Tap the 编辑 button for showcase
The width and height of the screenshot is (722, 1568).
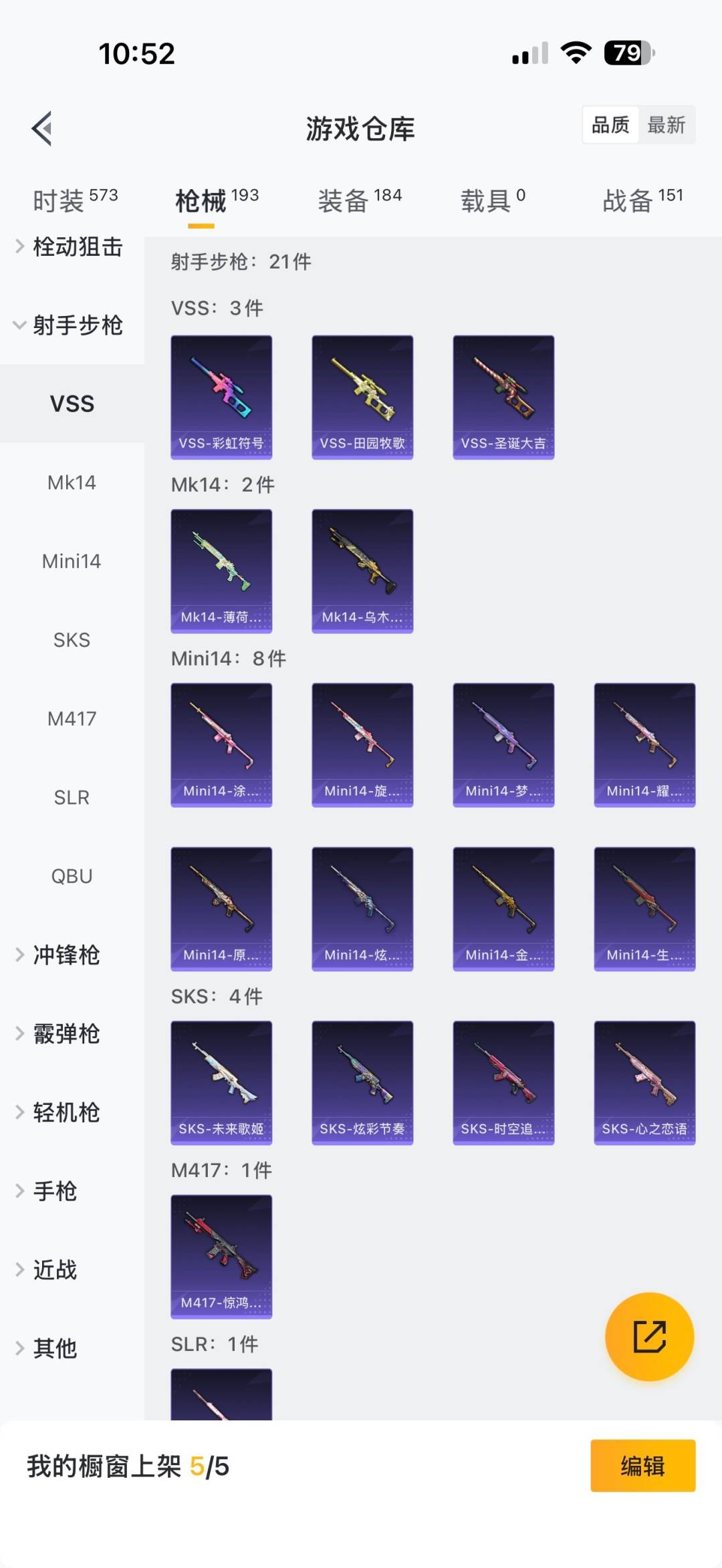tap(642, 1465)
